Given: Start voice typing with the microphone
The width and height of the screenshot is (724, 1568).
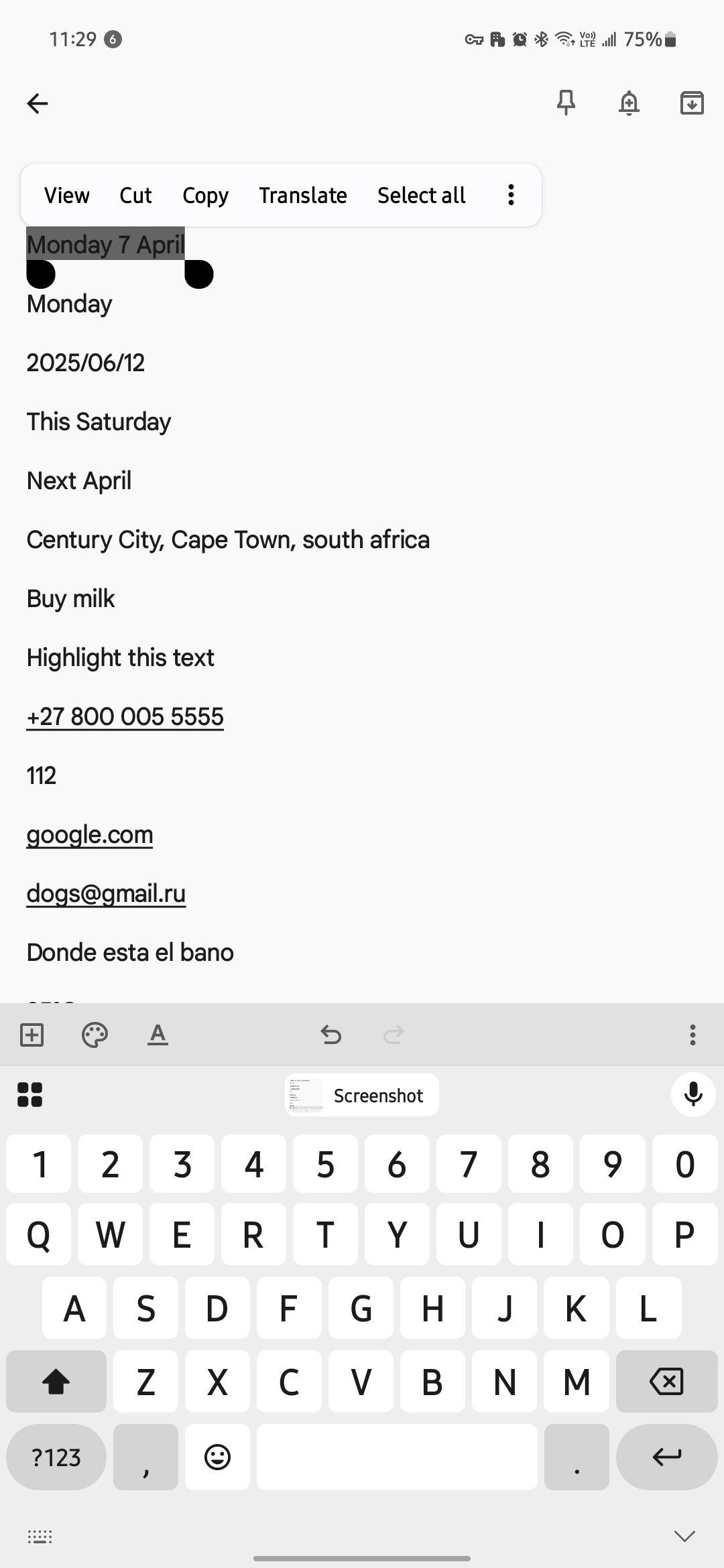Looking at the screenshot, I should pyautogui.click(x=693, y=1095).
